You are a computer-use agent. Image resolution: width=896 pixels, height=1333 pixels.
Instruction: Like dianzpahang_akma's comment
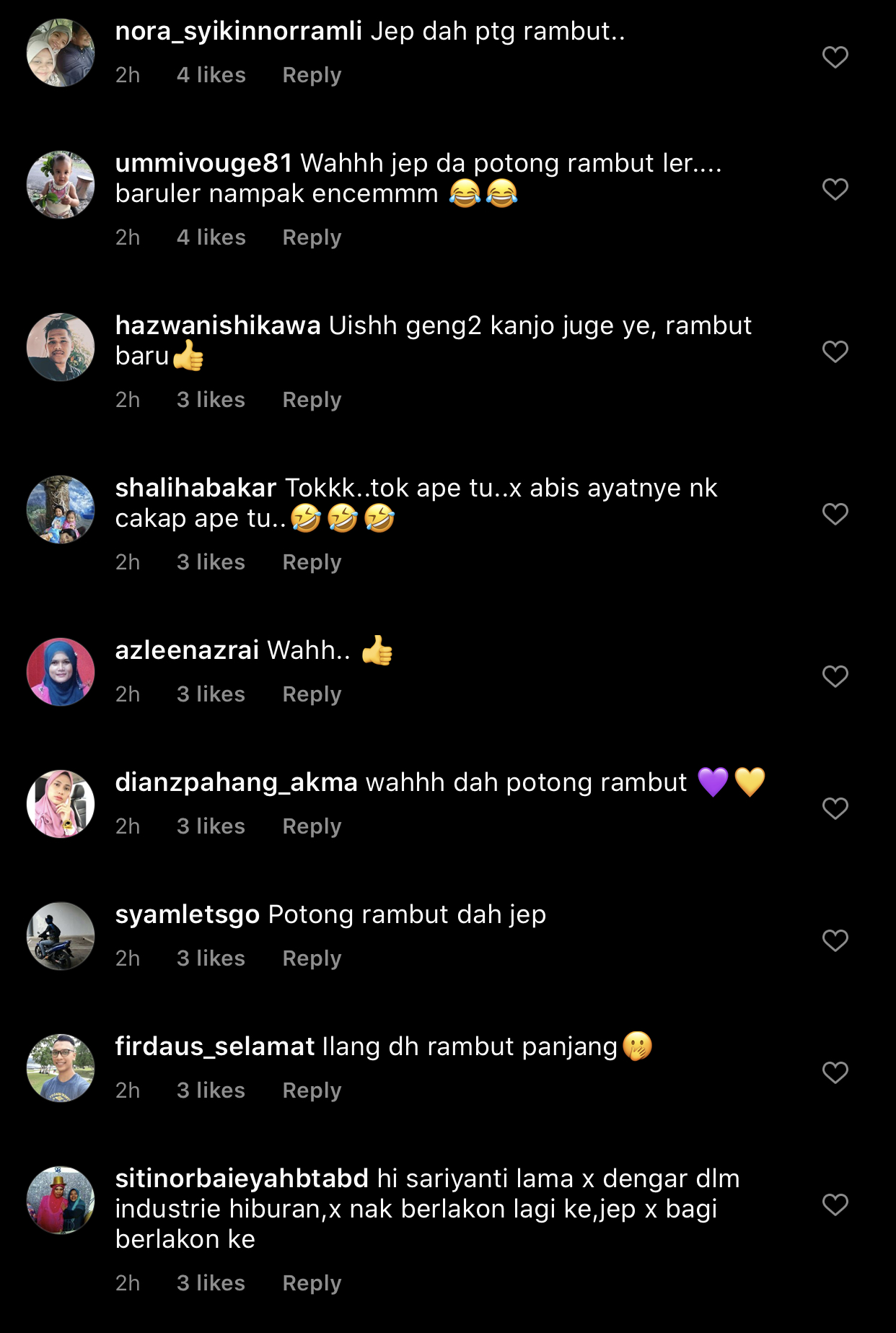(835, 808)
